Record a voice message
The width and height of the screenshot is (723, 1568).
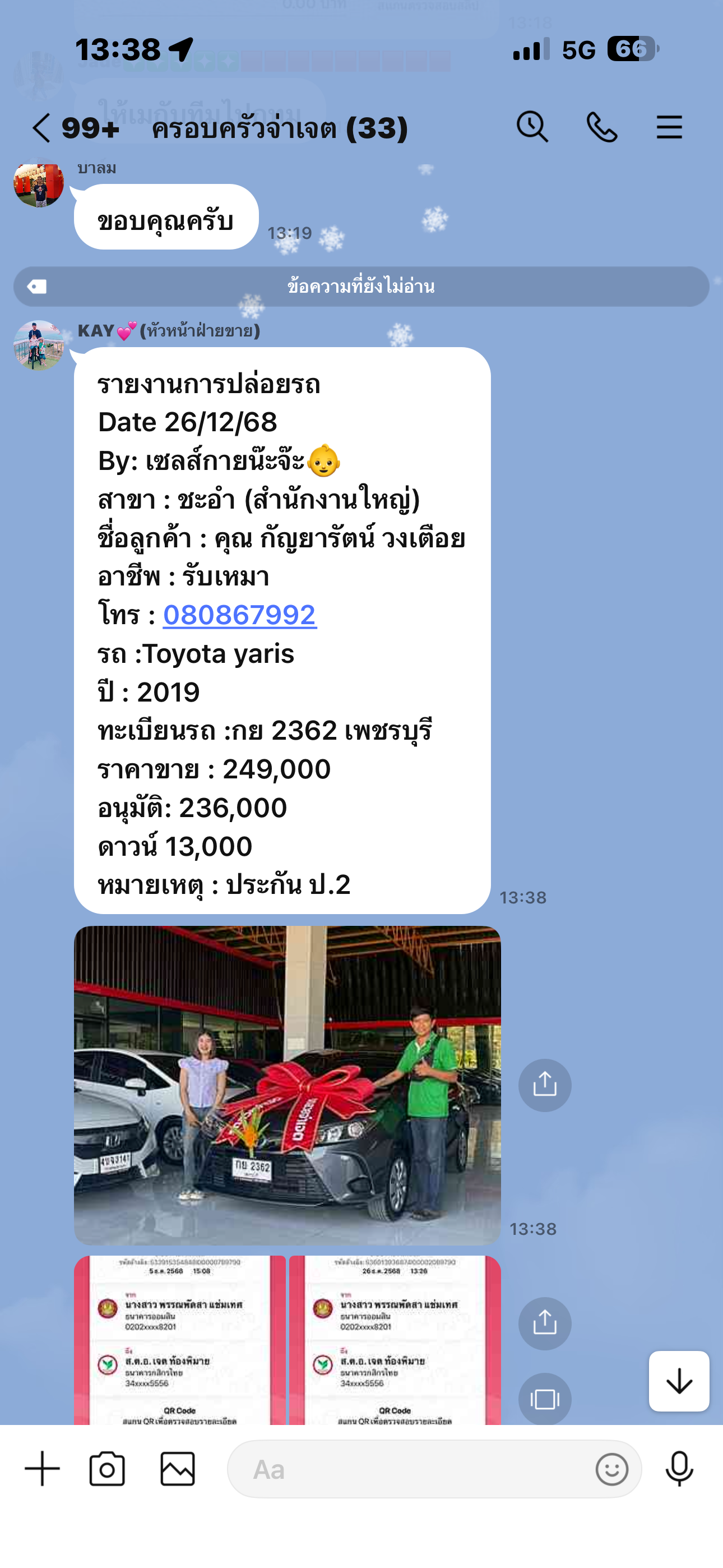pos(679,1469)
